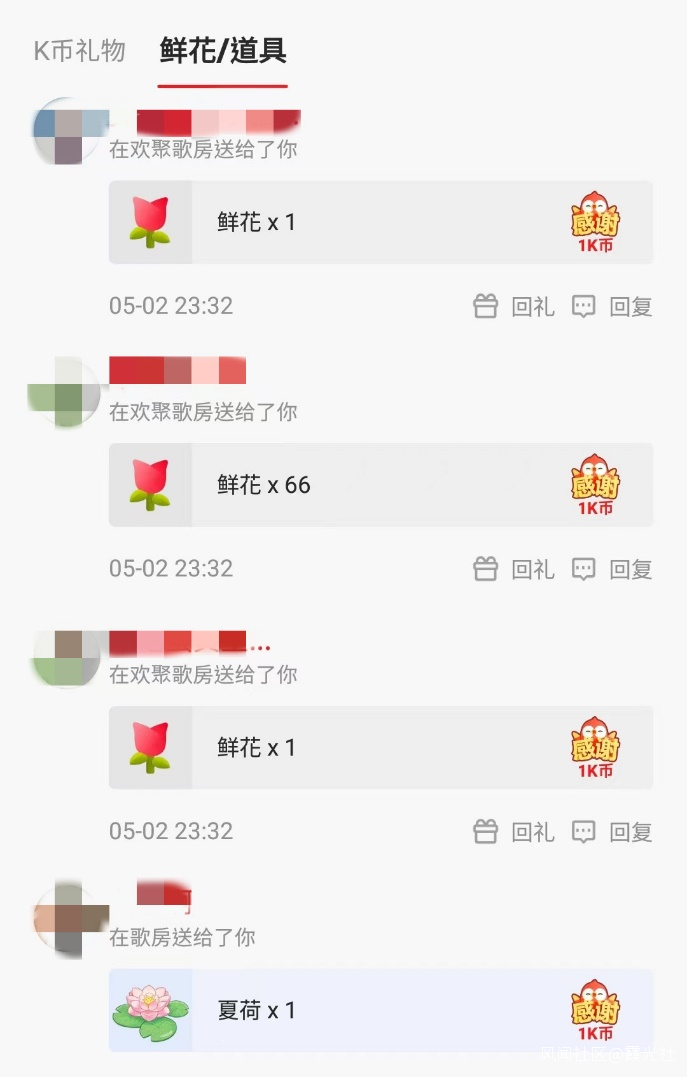Viewport: 687px width, 1077px height.
Task: Tap 感谢 on the 鲜花 x 66 gift
Action: [595, 485]
